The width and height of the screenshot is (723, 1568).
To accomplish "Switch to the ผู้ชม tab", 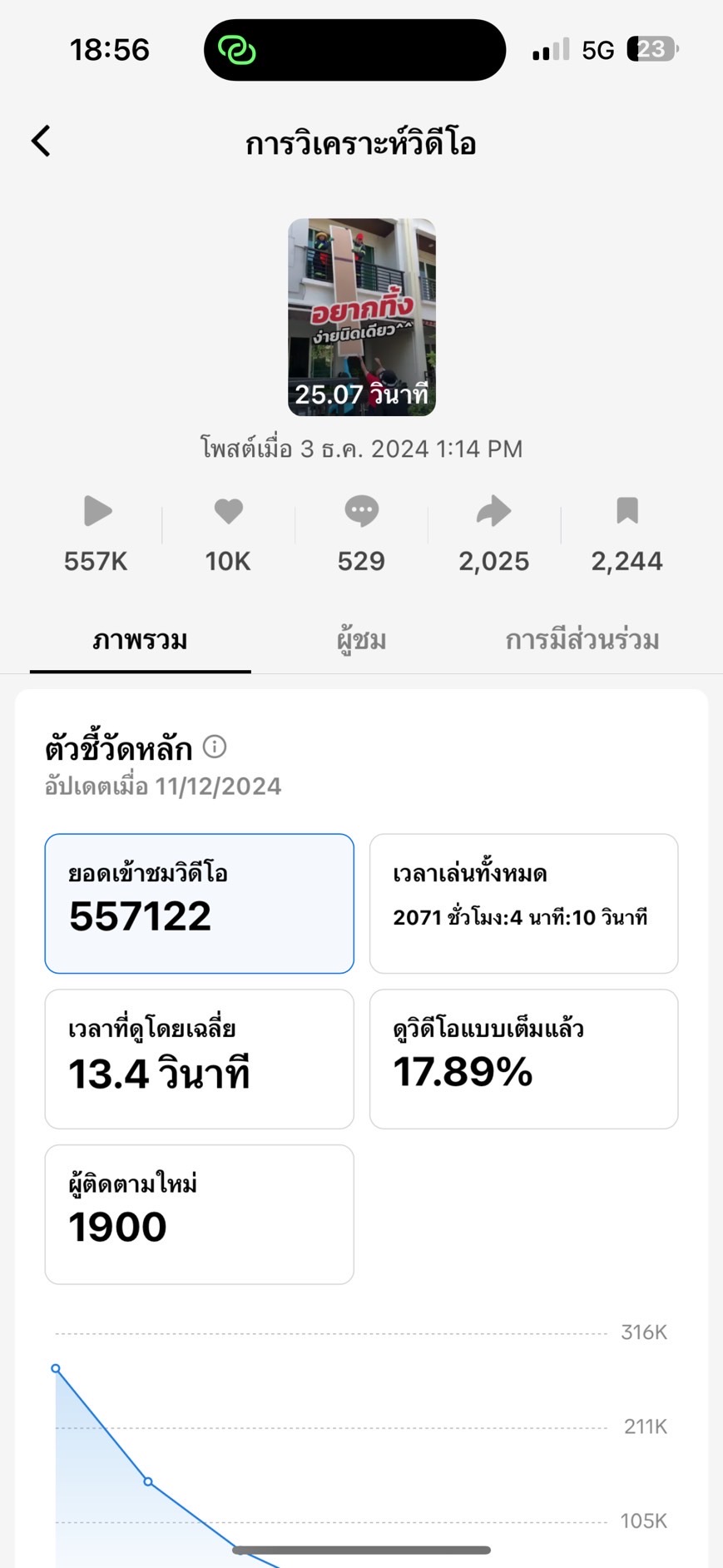I will [x=361, y=640].
